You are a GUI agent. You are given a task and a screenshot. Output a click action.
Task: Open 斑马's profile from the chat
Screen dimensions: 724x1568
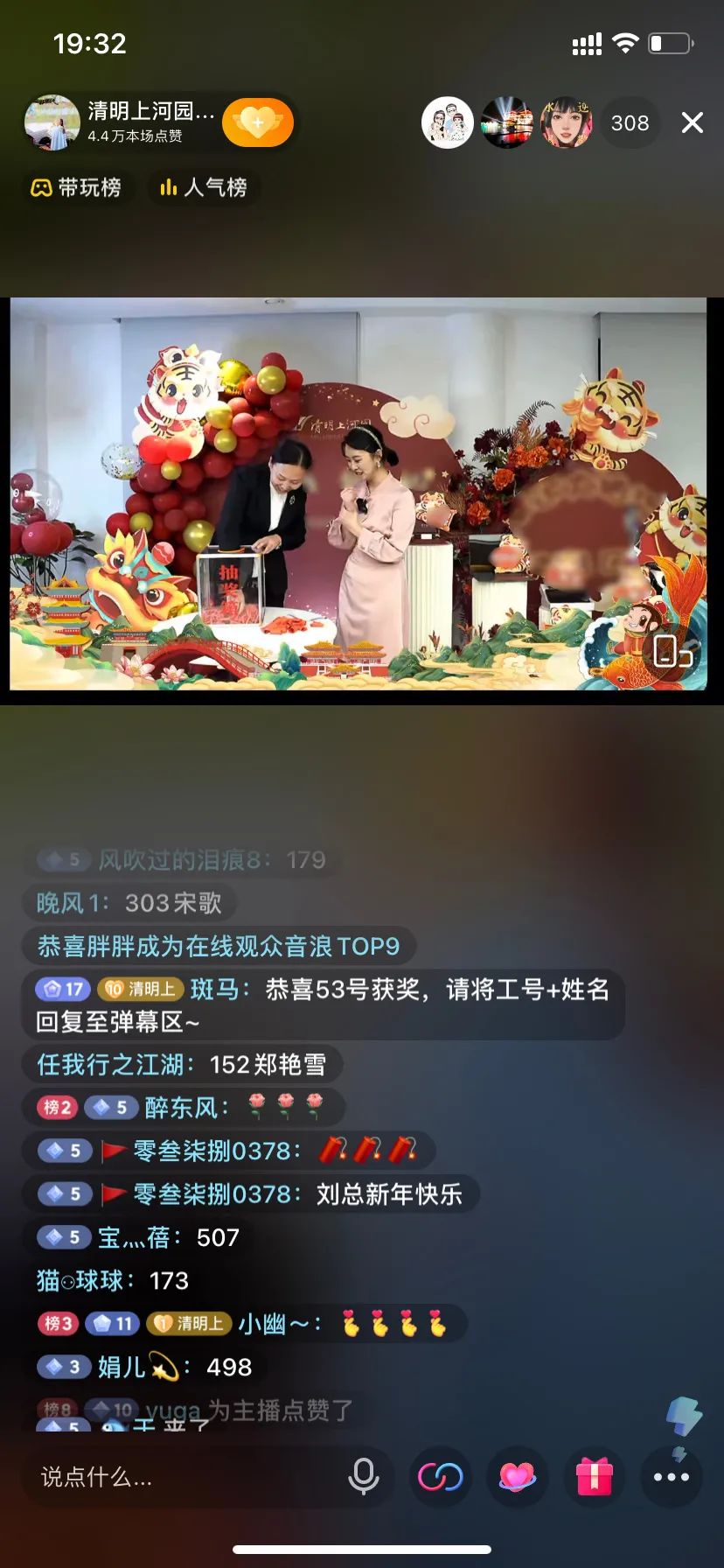[214, 990]
